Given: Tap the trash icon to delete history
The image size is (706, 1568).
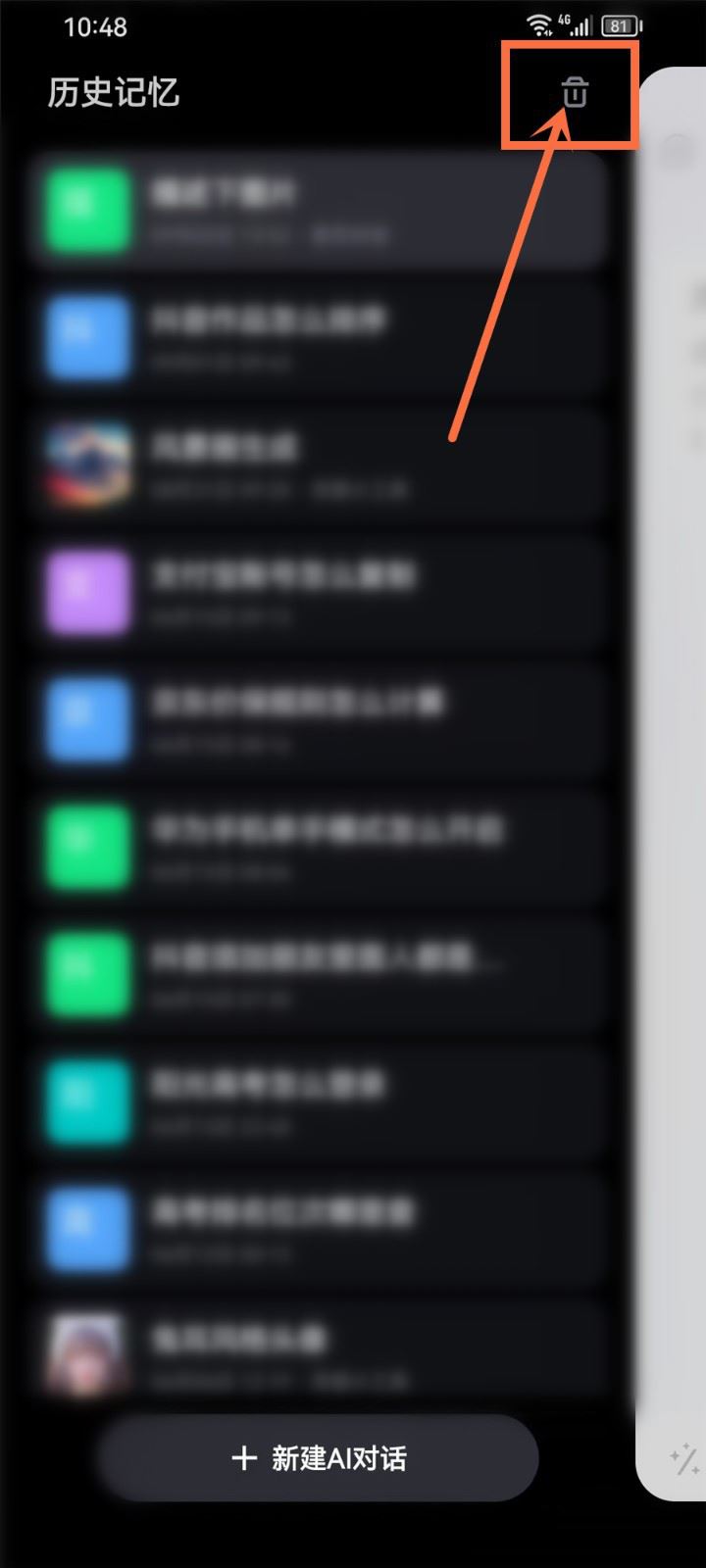Looking at the screenshot, I should coord(574,92).
